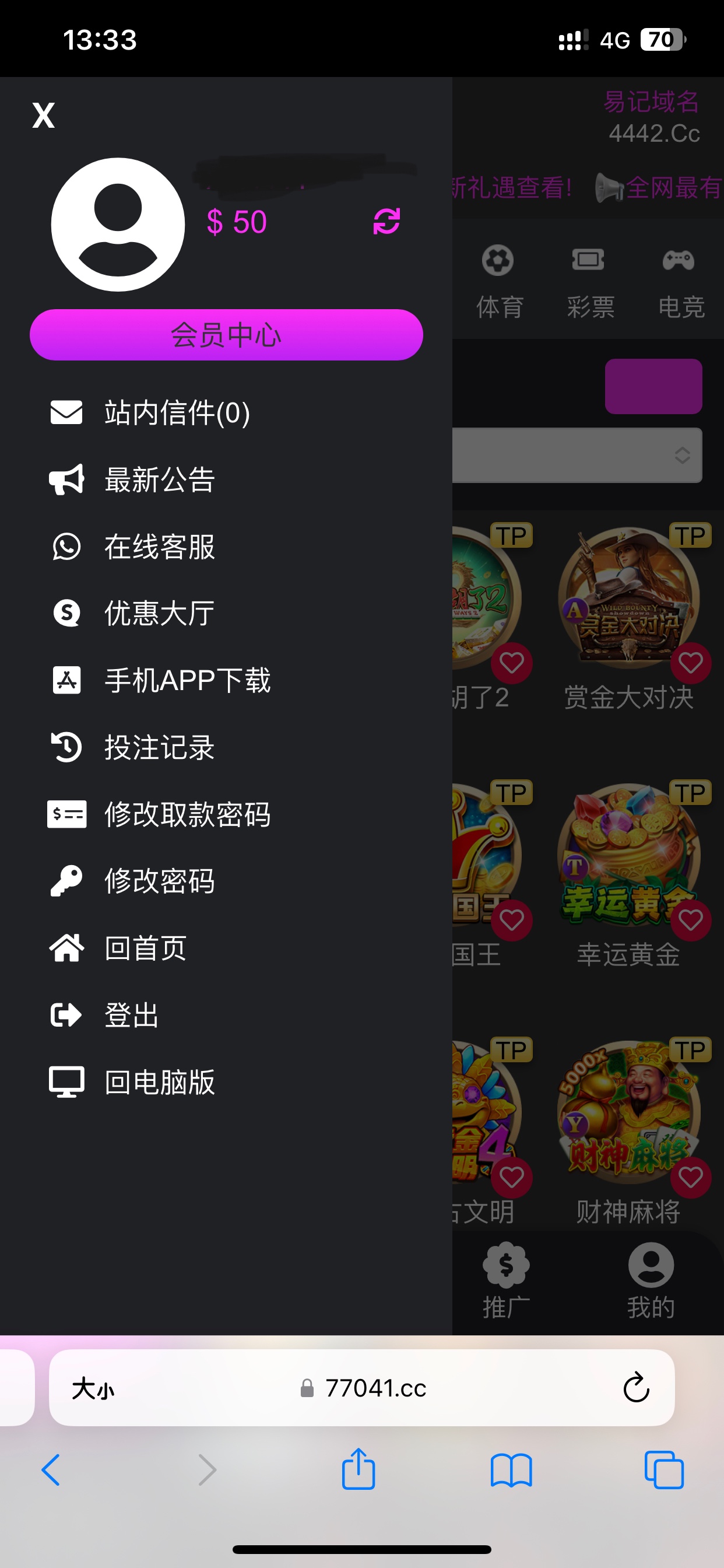
Task: Tap the user avatar picture
Action: [x=118, y=225]
